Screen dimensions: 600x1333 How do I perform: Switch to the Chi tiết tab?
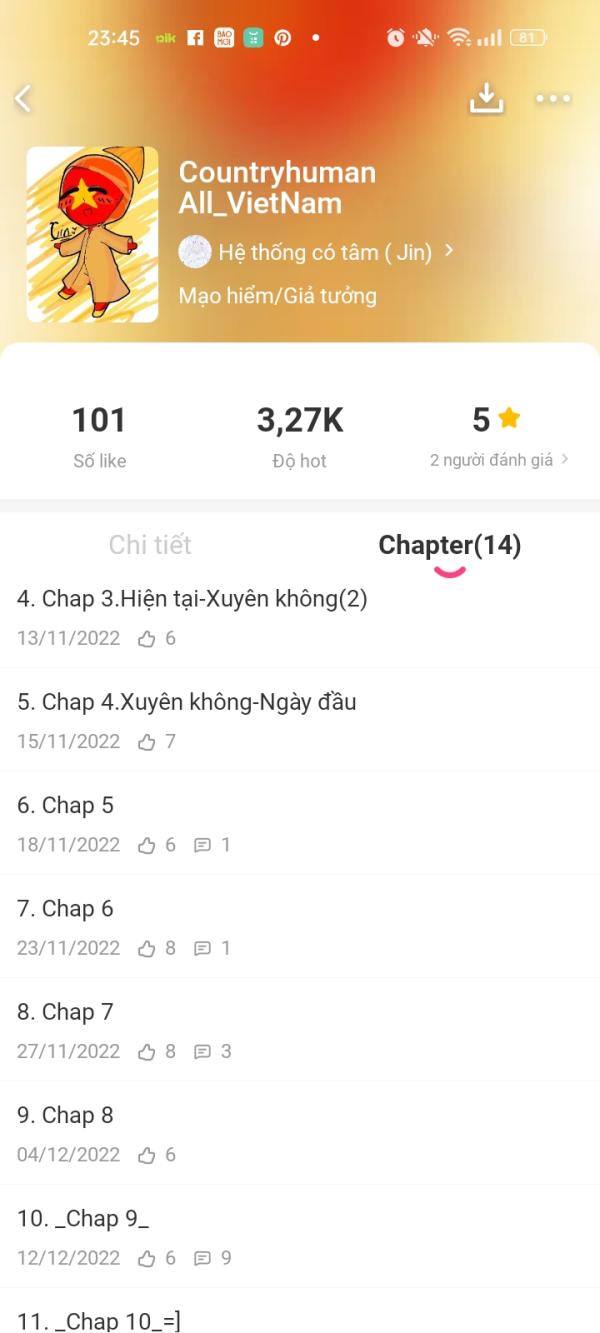point(150,545)
